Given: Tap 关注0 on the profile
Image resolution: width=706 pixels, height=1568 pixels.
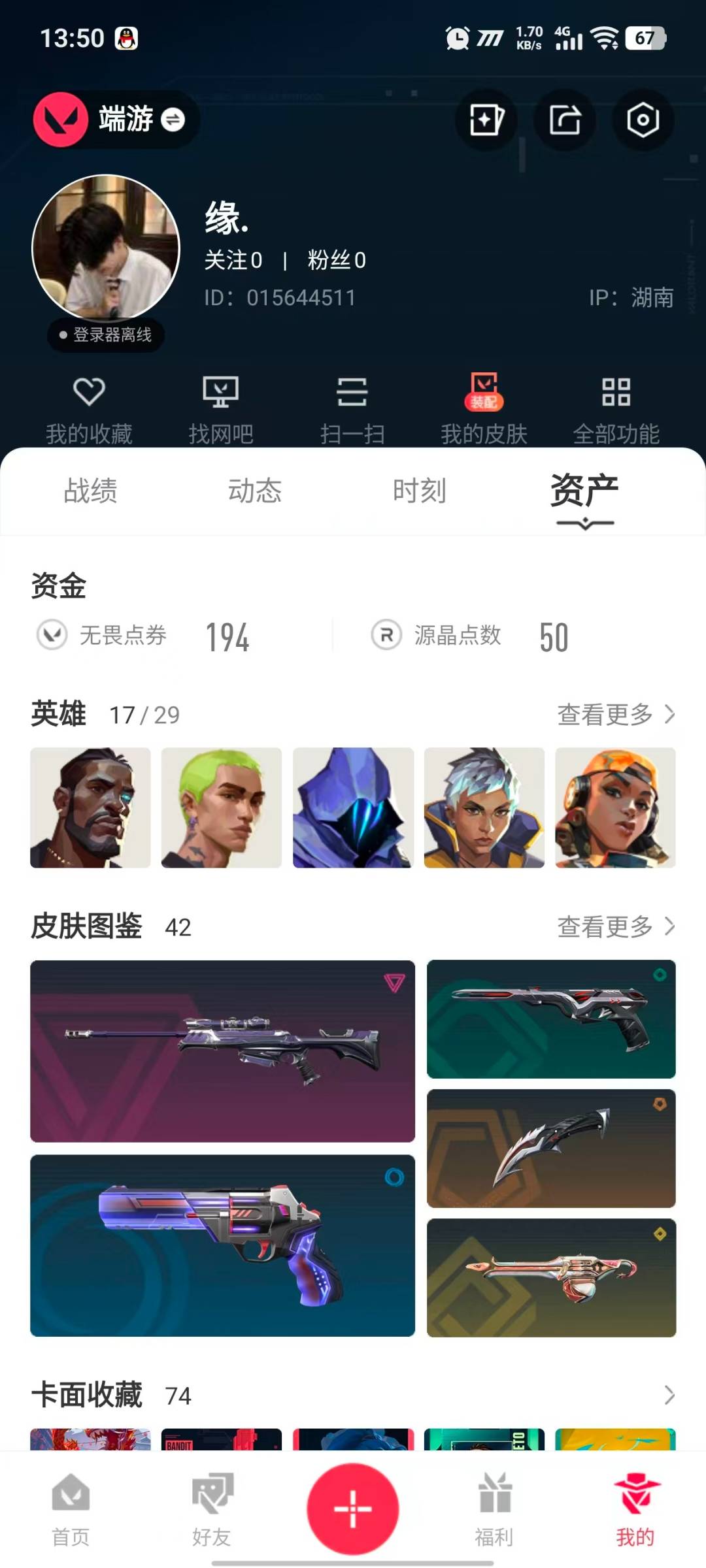Looking at the screenshot, I should coord(232,261).
